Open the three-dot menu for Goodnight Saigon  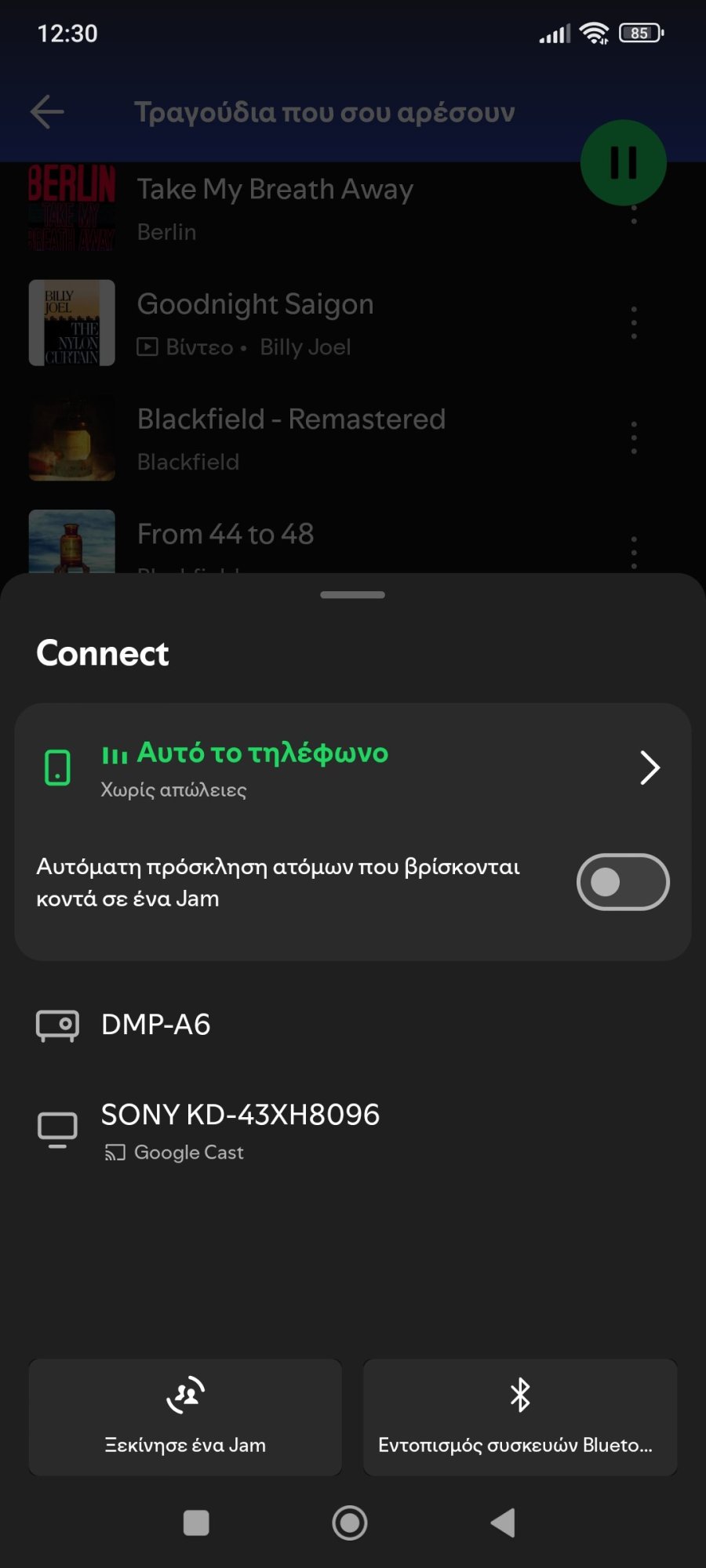point(634,322)
